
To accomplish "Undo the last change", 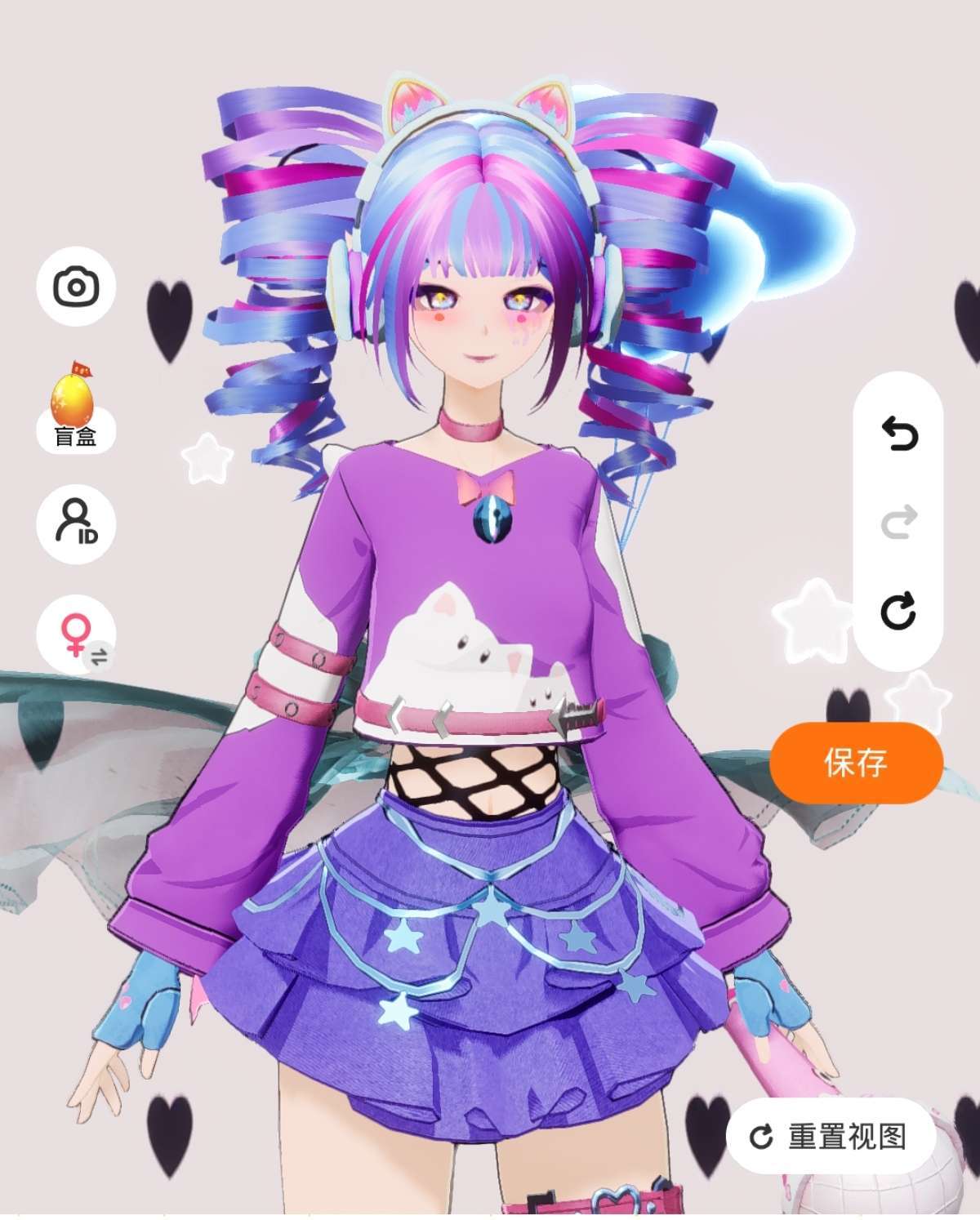I will click(898, 434).
